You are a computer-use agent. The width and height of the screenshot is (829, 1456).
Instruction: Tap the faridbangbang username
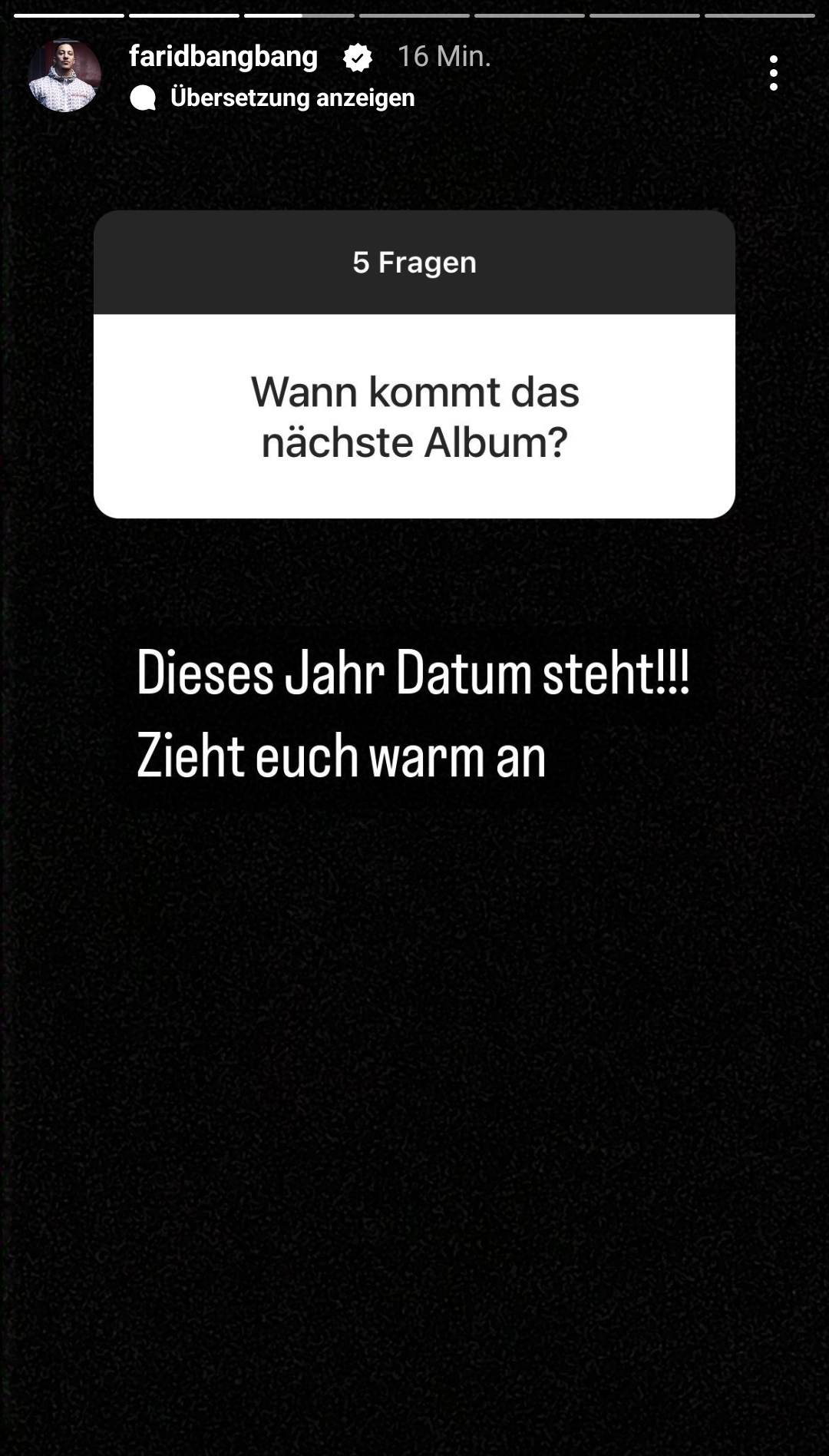223,57
